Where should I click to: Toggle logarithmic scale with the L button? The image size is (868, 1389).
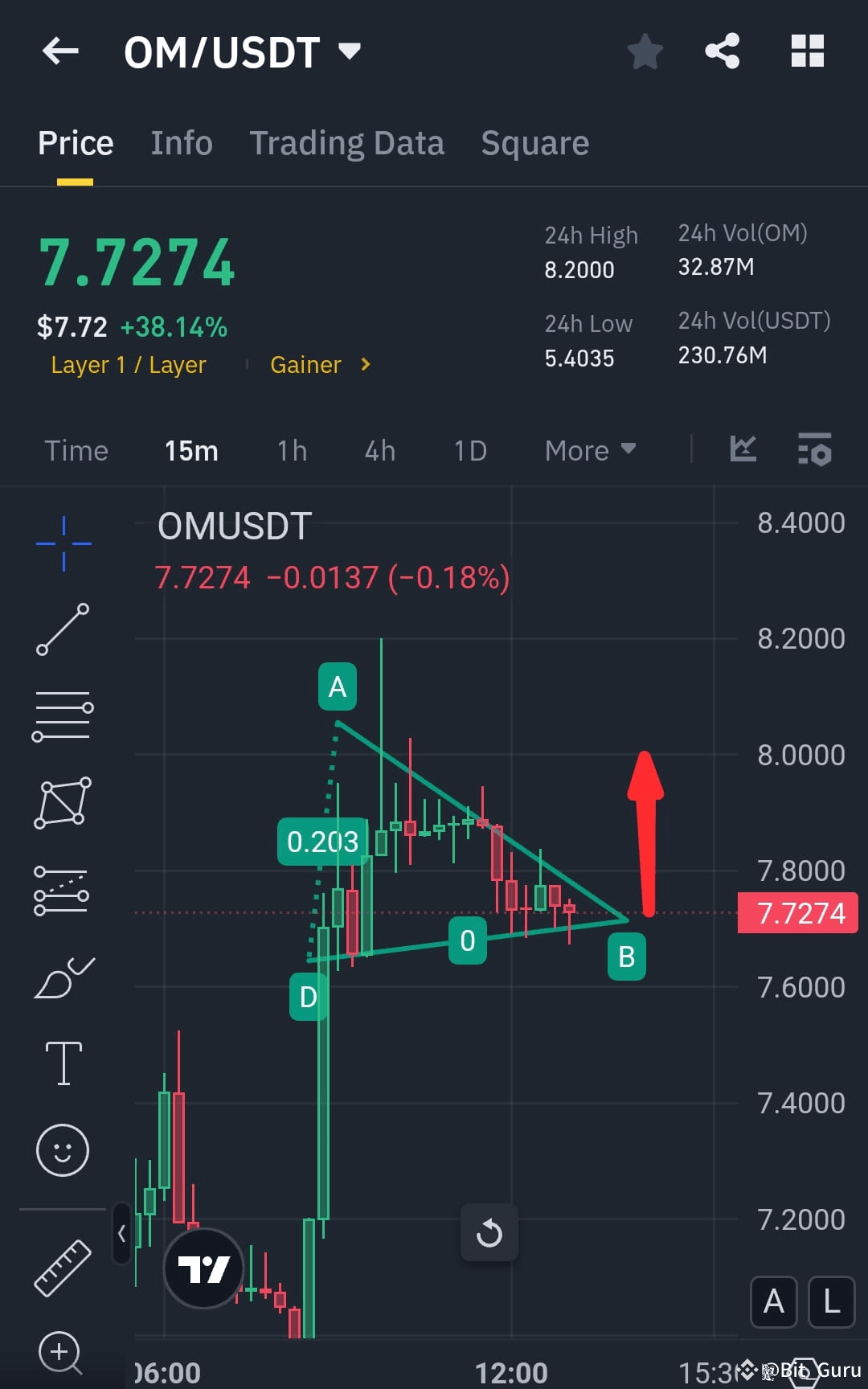(x=833, y=1303)
